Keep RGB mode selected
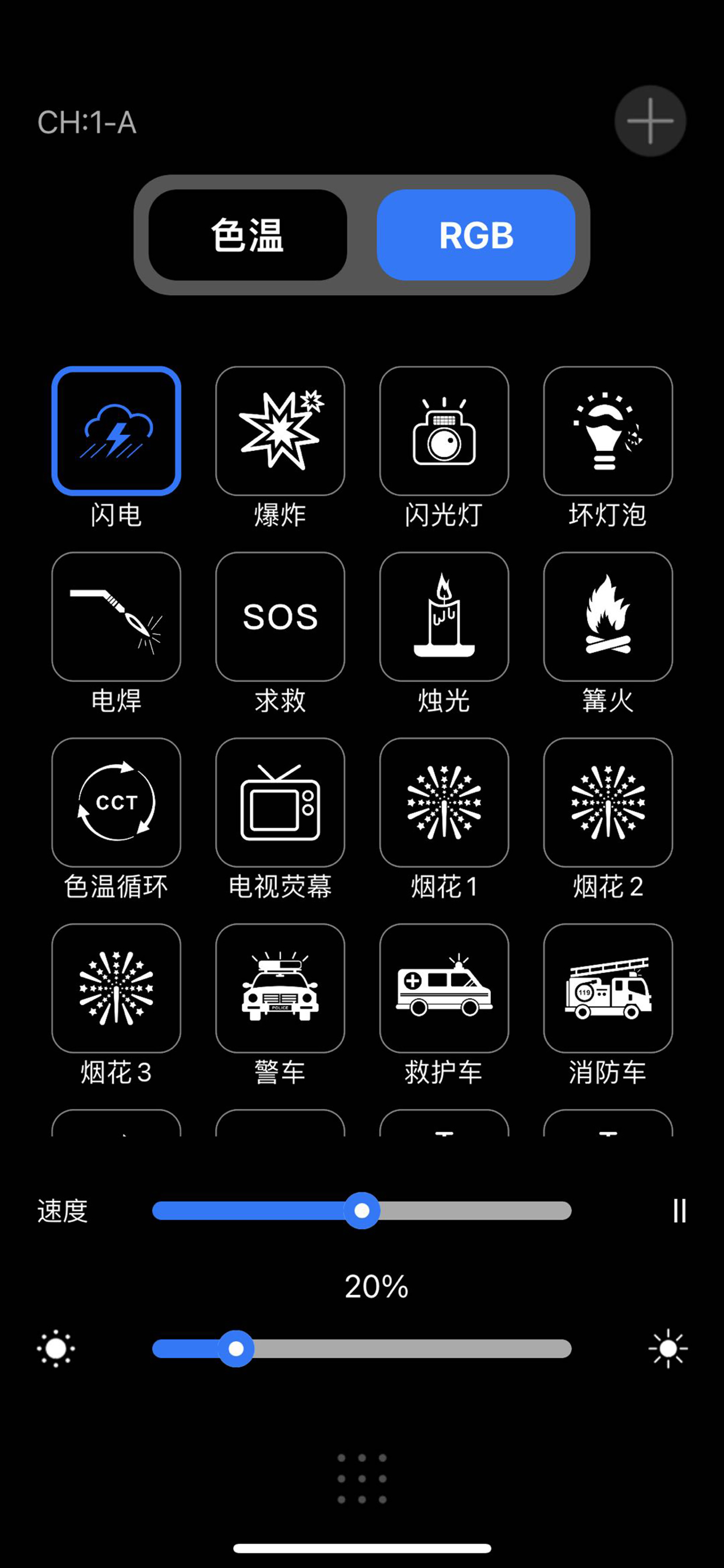 click(476, 237)
